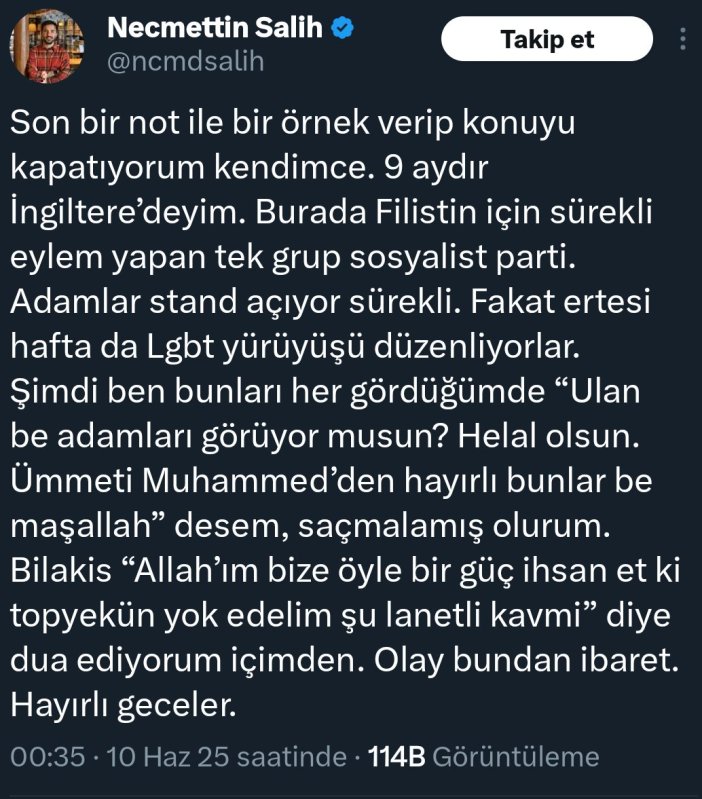Follow with the Takip et button
Screen dimensions: 702x799
[x=546, y=40]
